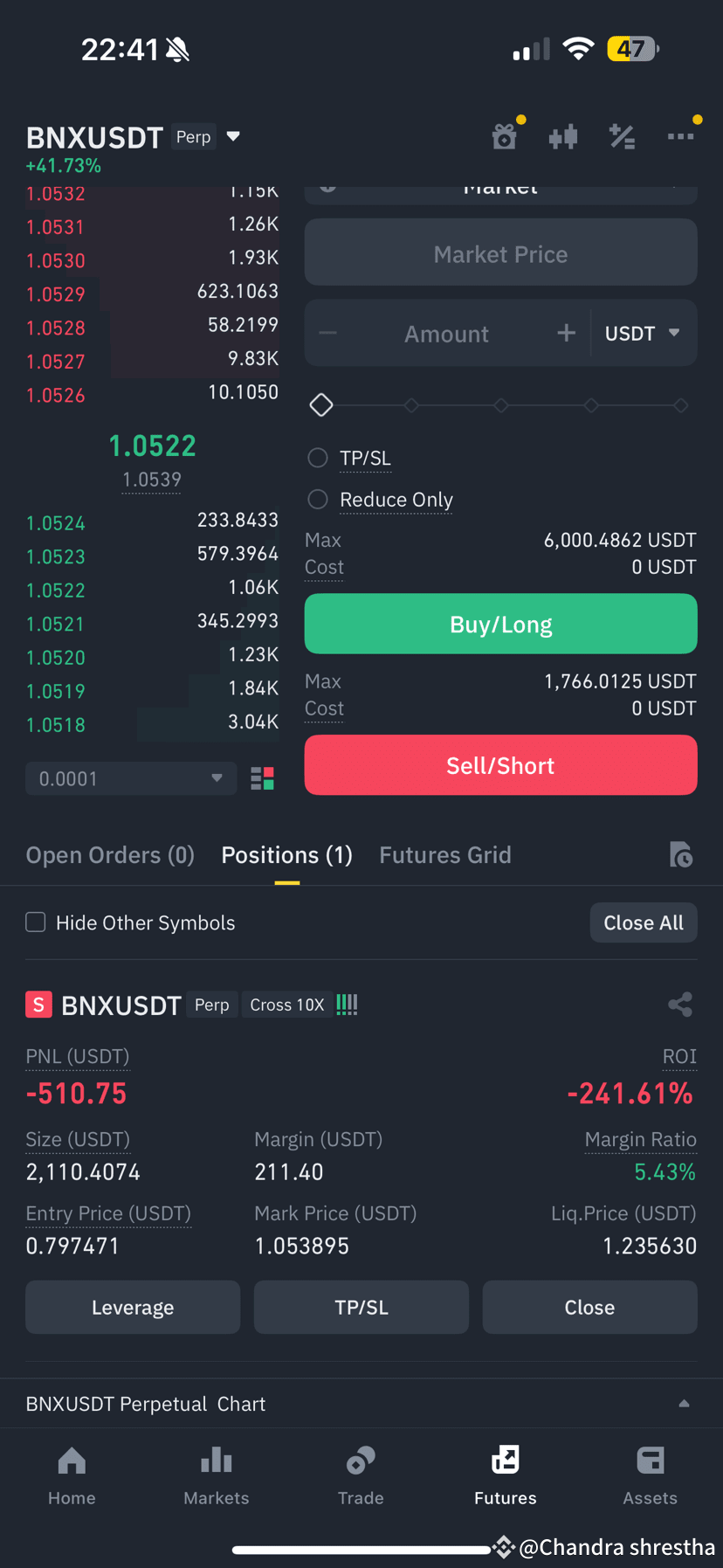Open order history icon beside Futures Grid
The height and width of the screenshot is (1568, 723).
(681, 854)
